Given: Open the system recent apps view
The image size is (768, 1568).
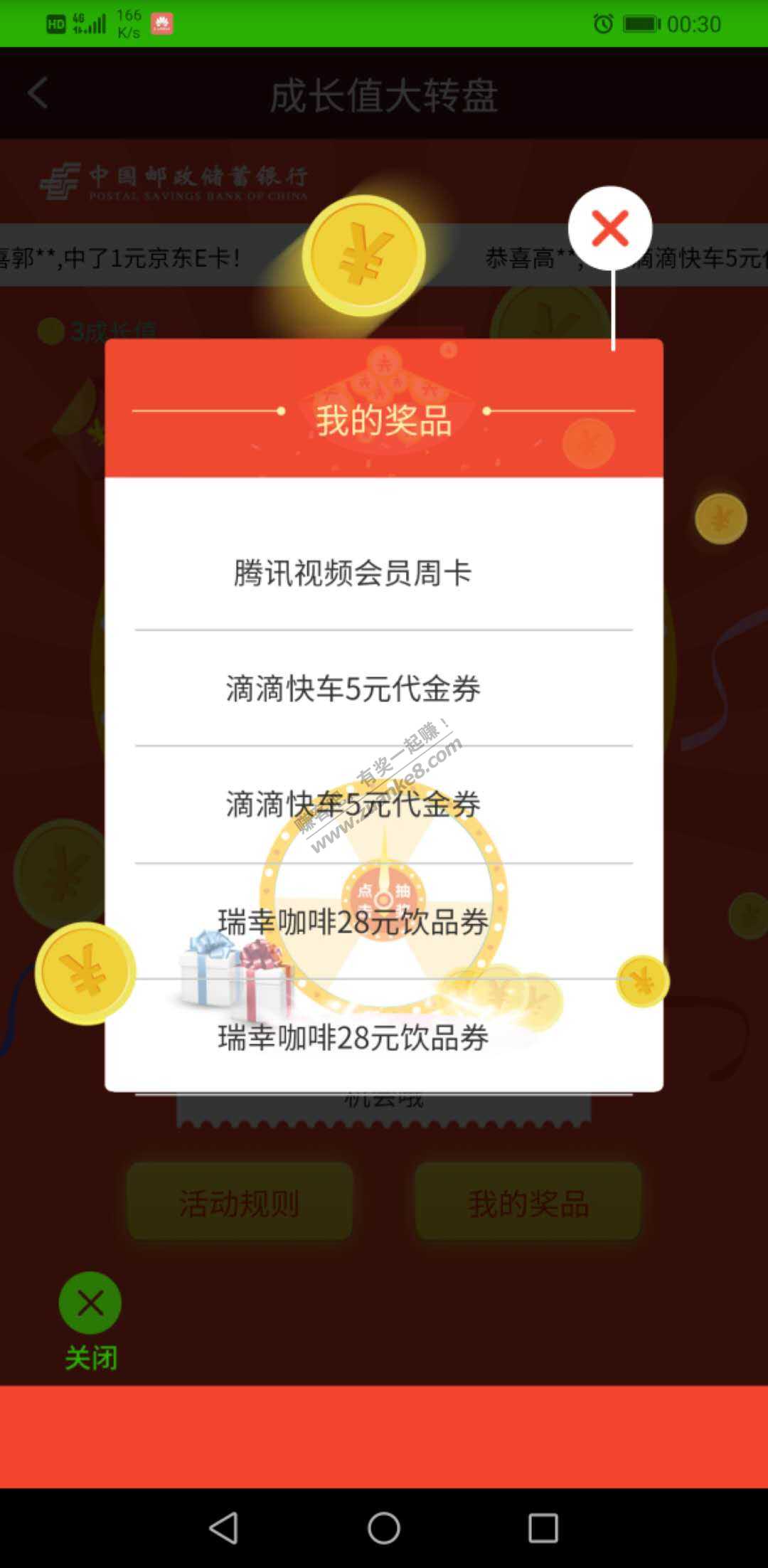Looking at the screenshot, I should [x=543, y=1527].
